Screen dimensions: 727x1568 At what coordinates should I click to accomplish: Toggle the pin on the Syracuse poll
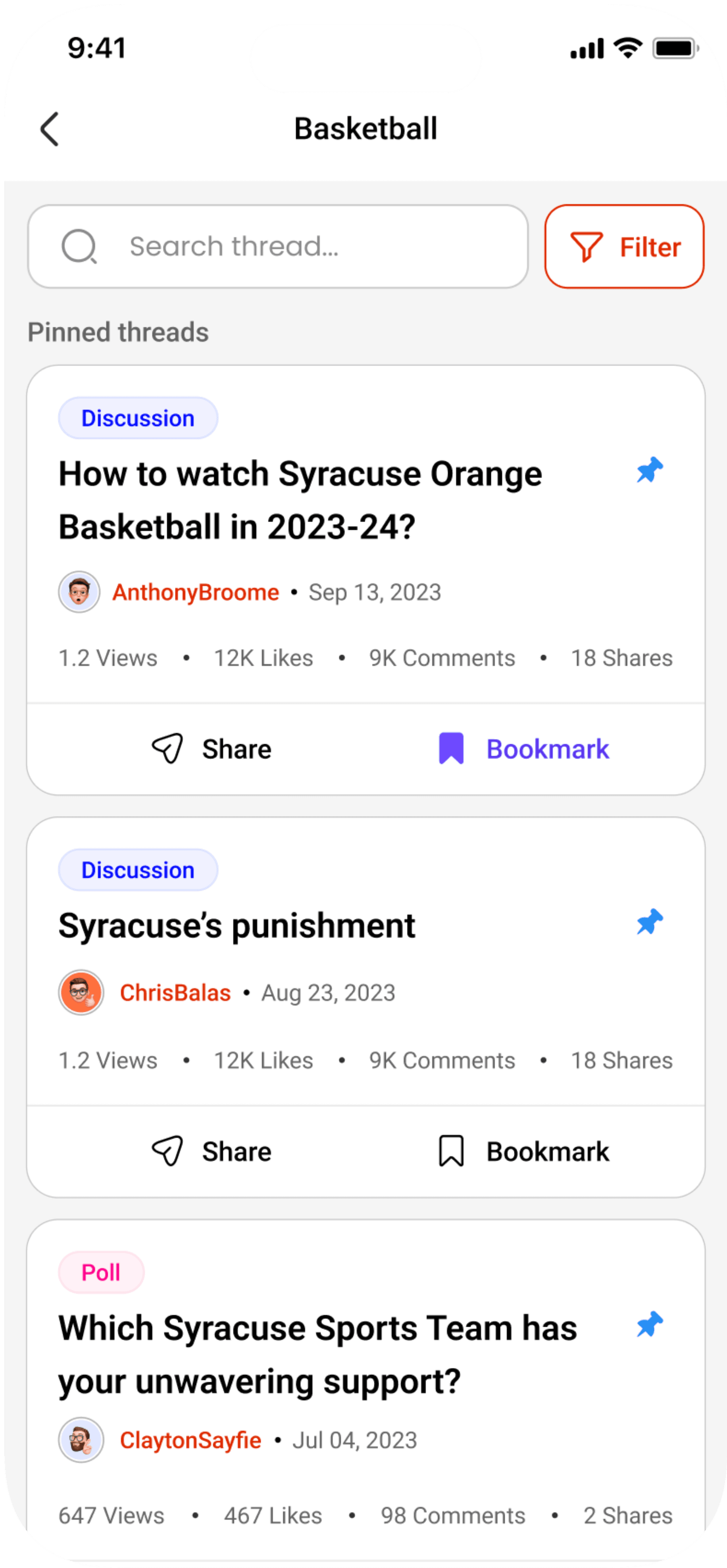[650, 1324]
